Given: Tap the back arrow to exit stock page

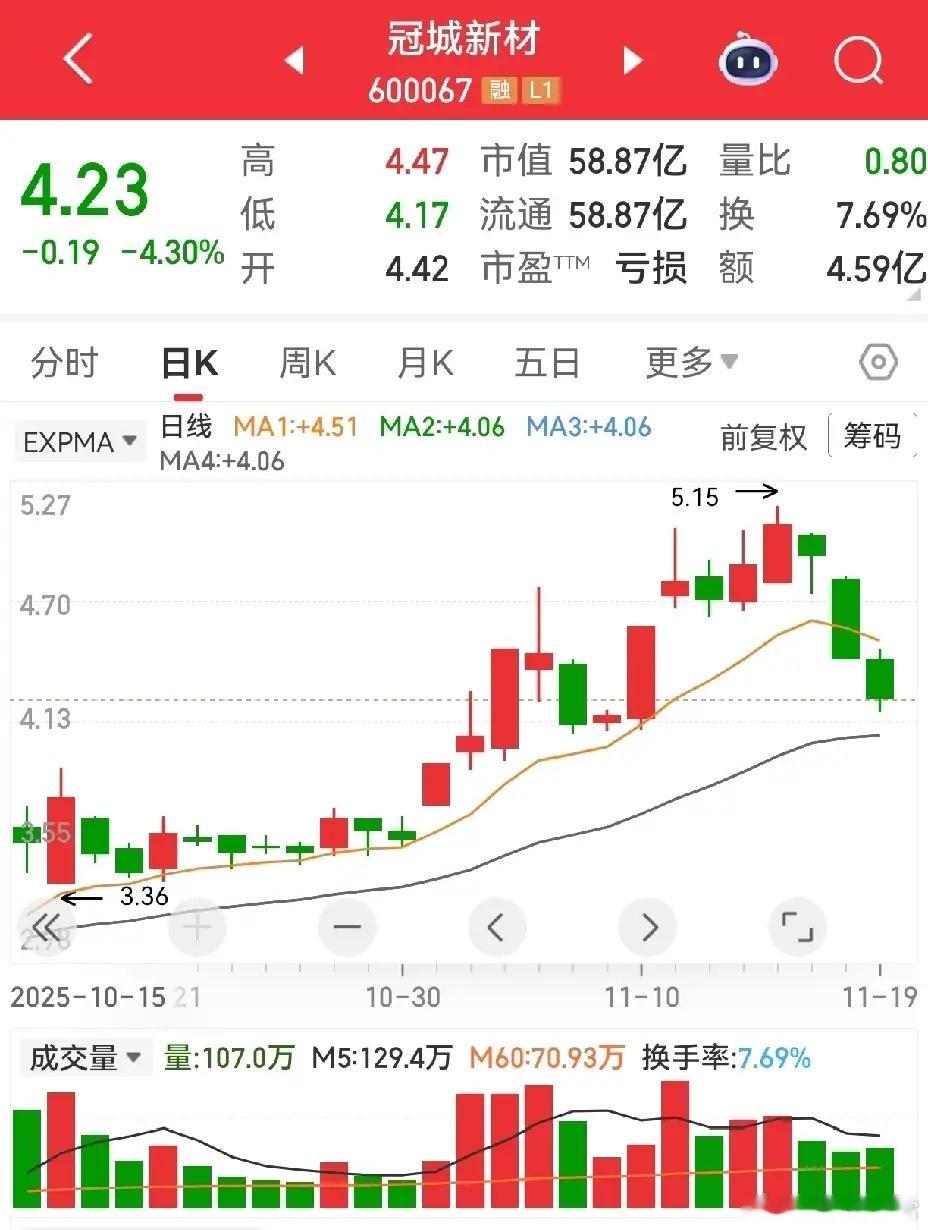Looking at the screenshot, I should click(x=76, y=58).
